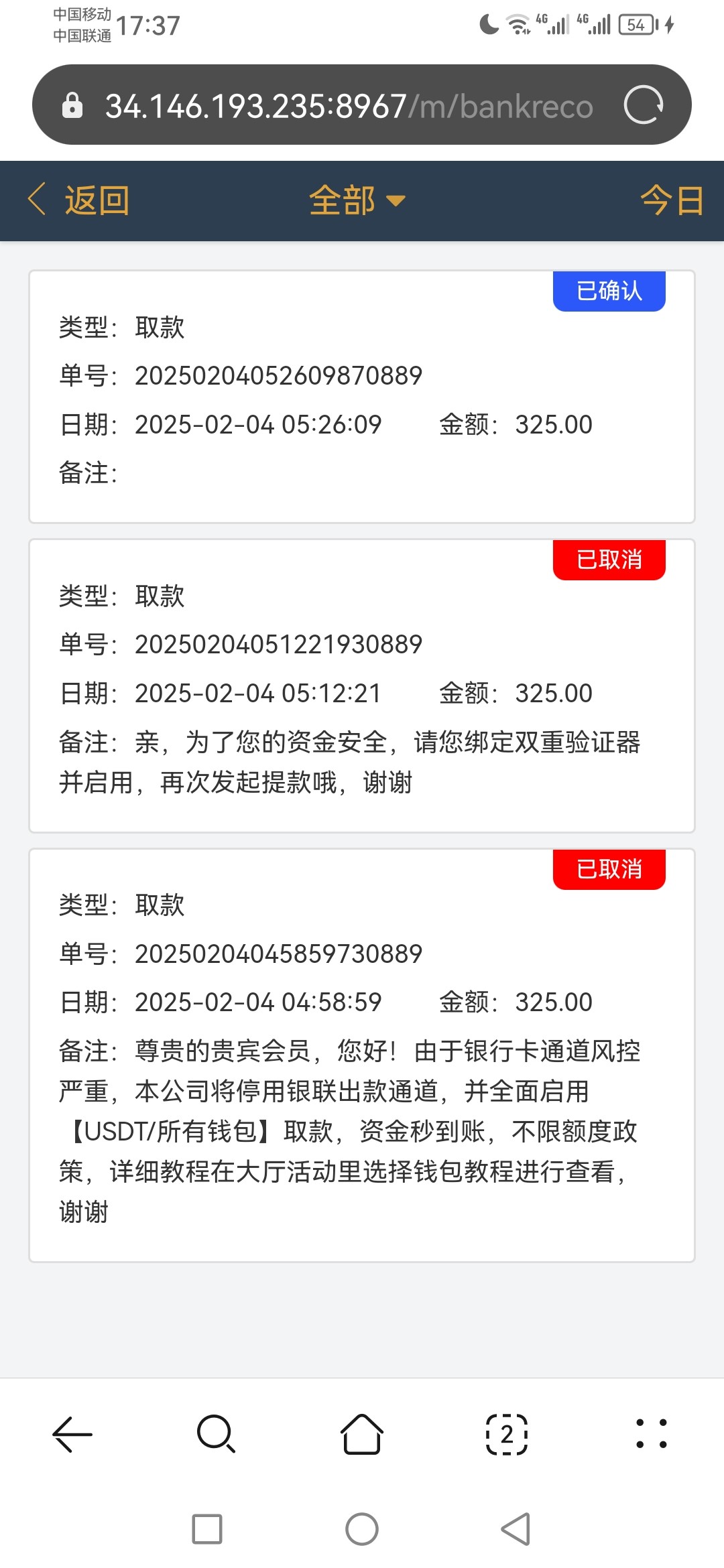Open the browser tab switcher
Image resolution: width=724 pixels, height=1568 pixels.
pyautogui.click(x=507, y=1435)
